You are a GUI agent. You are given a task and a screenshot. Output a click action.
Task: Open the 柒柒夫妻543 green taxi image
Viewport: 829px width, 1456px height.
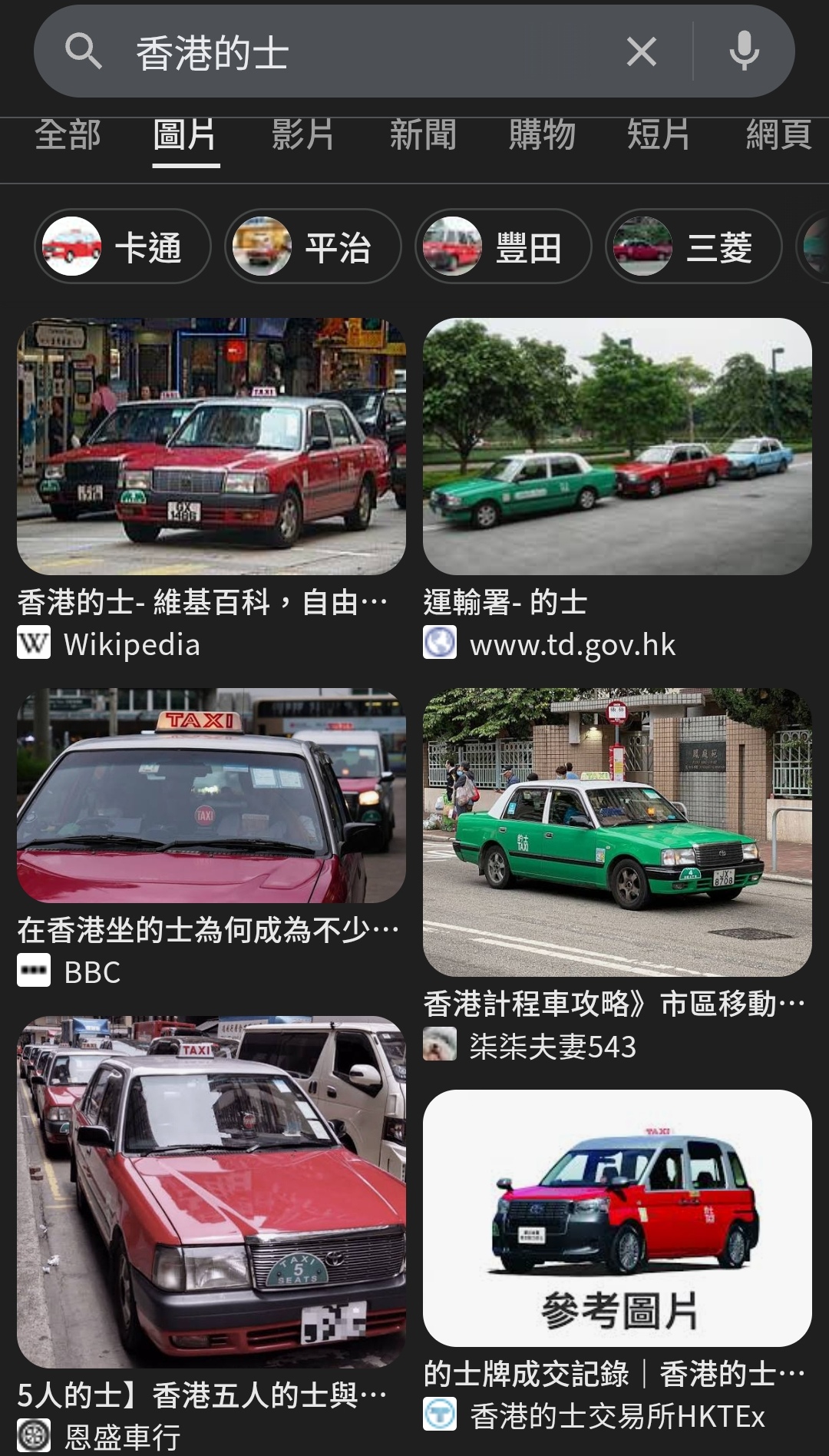pos(617,832)
